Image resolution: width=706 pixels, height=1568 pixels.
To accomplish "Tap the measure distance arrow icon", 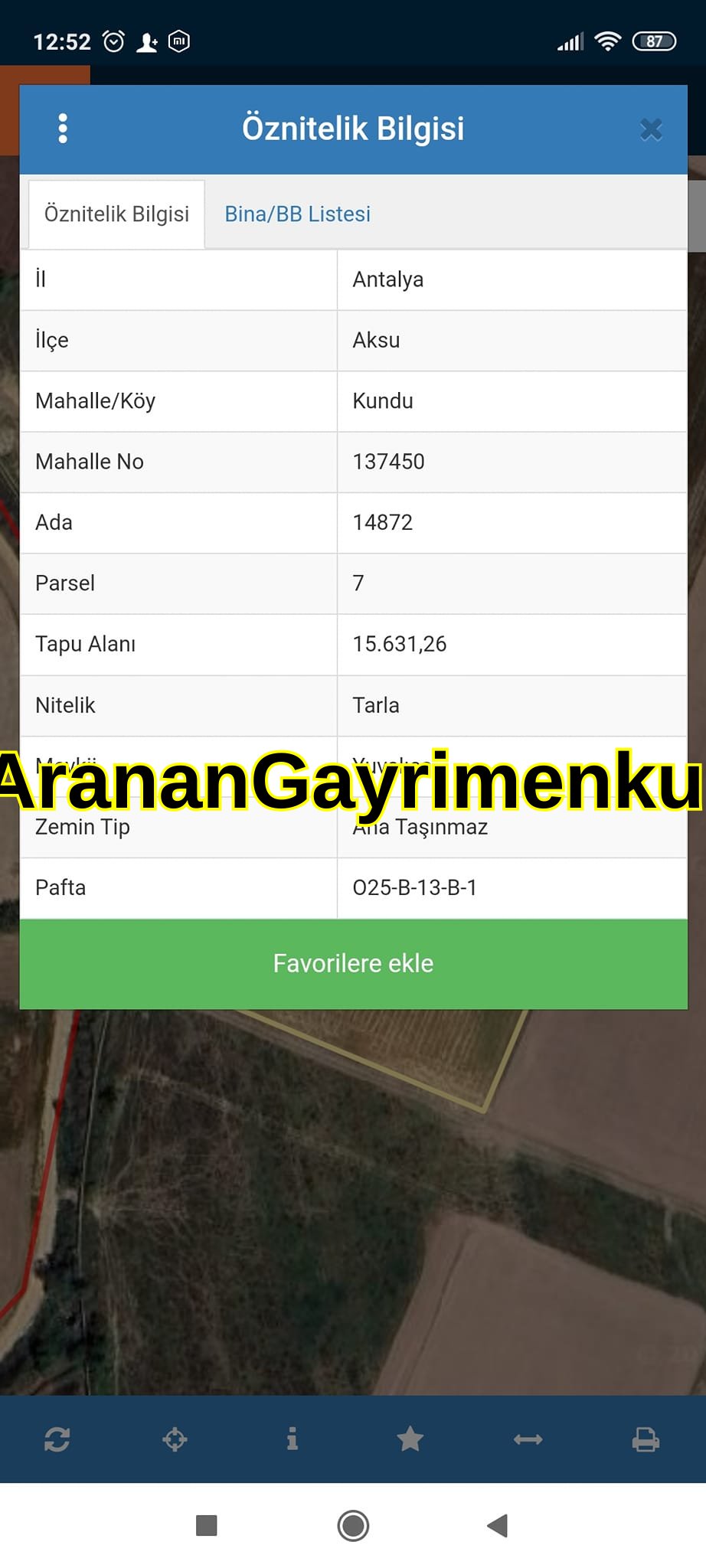I will [528, 1439].
